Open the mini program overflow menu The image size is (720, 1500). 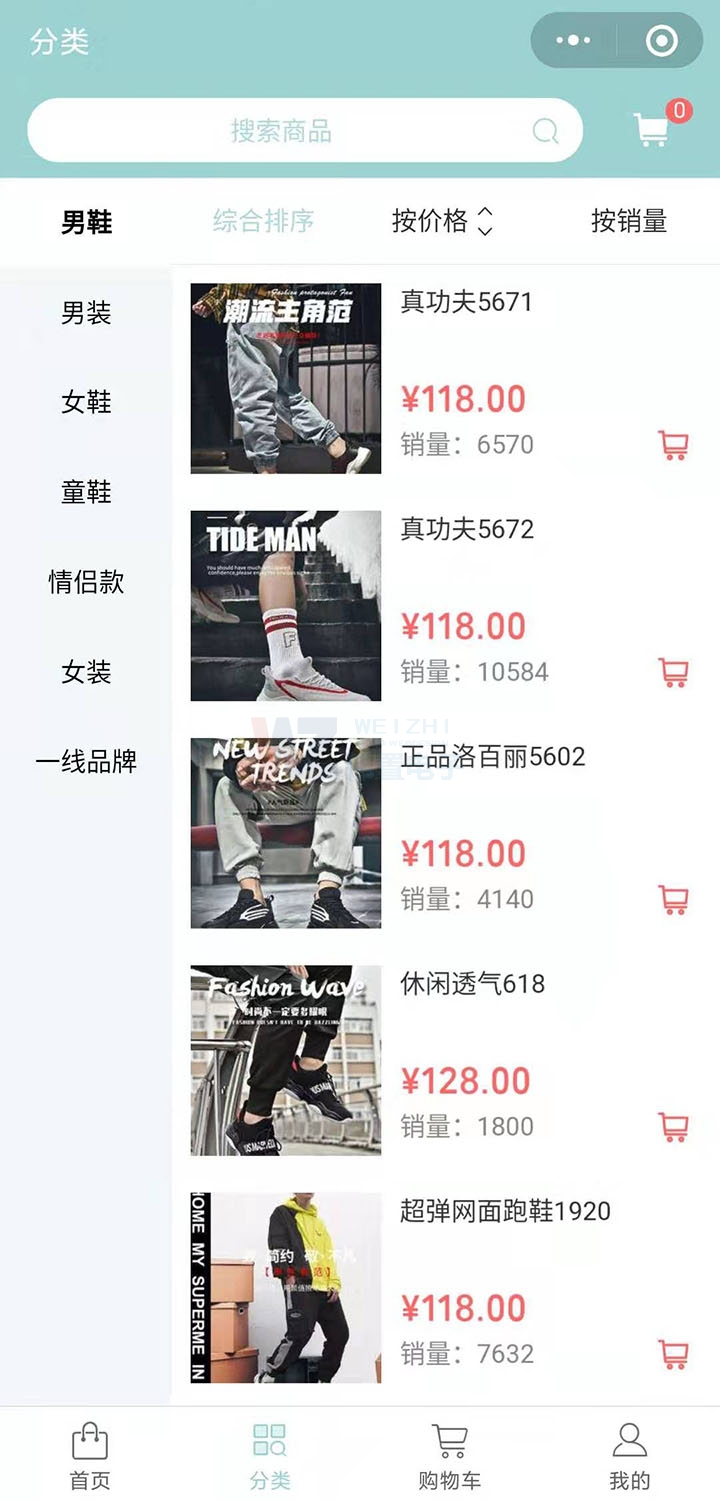(x=573, y=41)
